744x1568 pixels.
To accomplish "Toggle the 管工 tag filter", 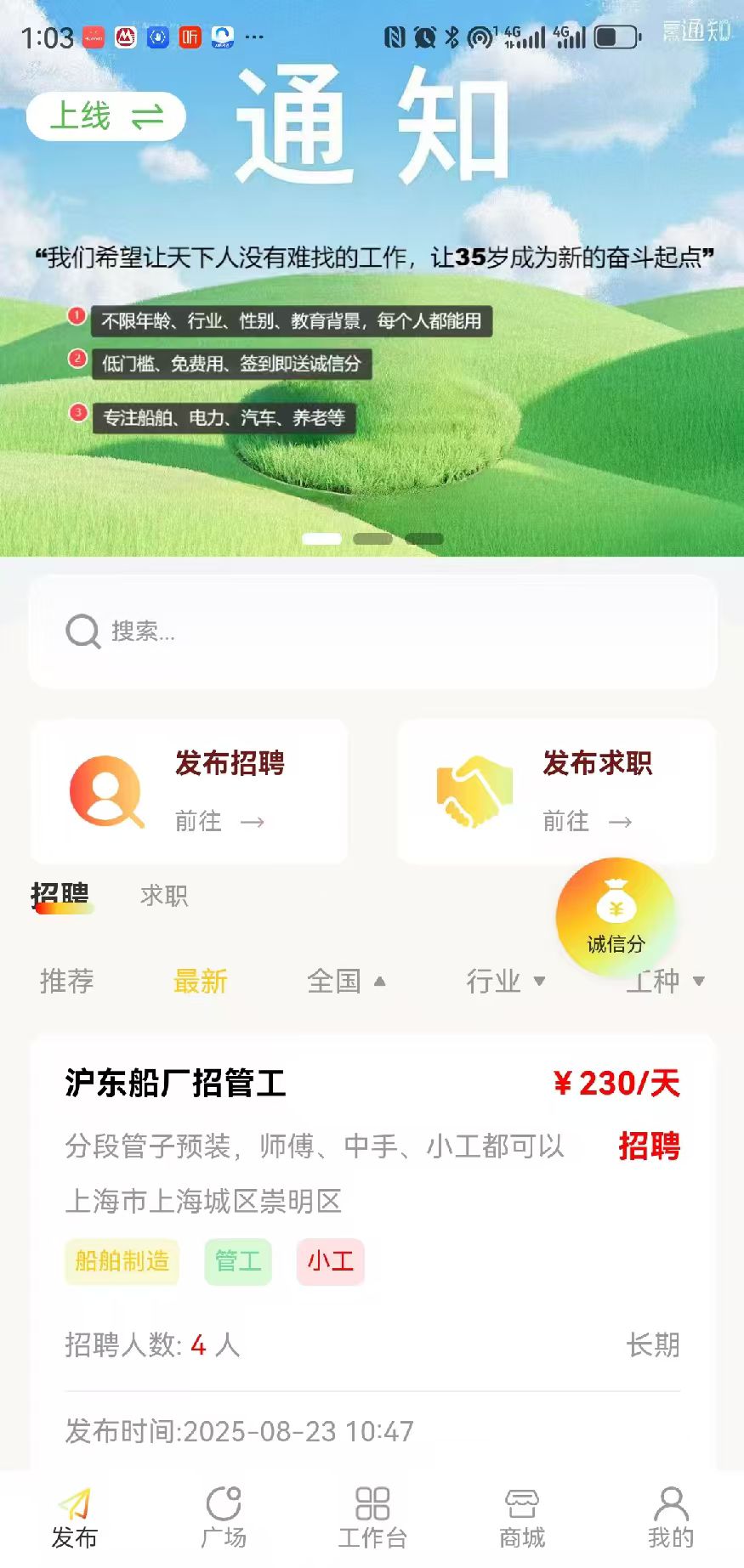I will pyautogui.click(x=238, y=1262).
